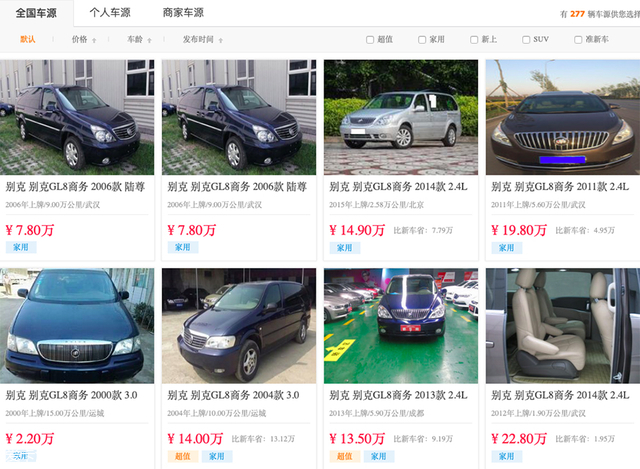
Task: Sort listings by 发布时间
Action: pos(200,40)
